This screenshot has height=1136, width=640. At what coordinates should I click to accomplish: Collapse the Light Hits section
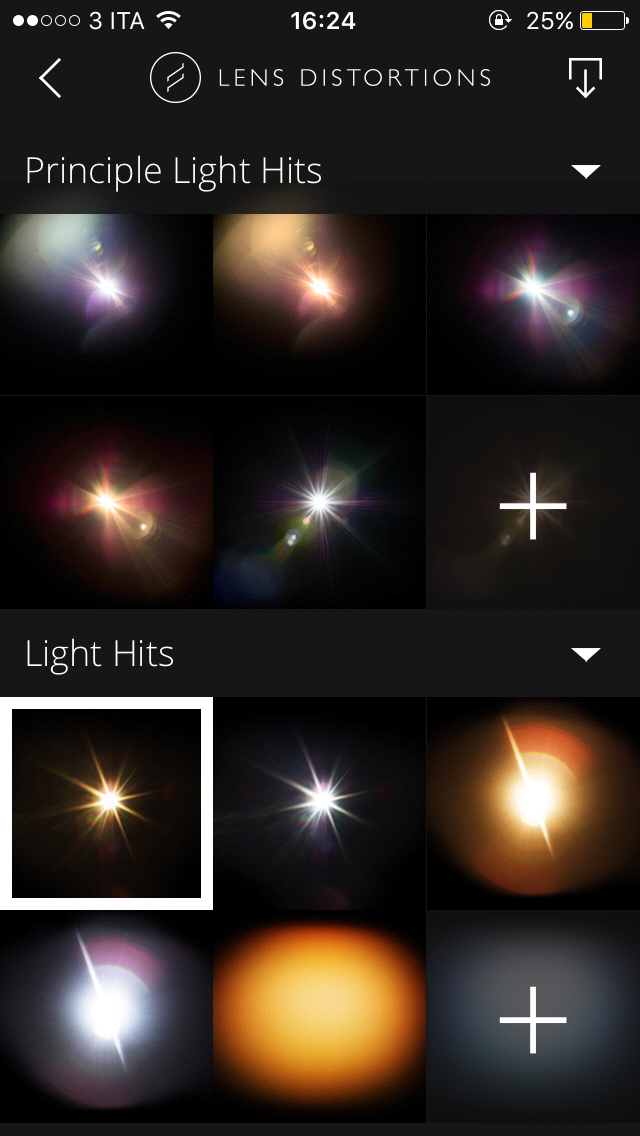tap(585, 654)
